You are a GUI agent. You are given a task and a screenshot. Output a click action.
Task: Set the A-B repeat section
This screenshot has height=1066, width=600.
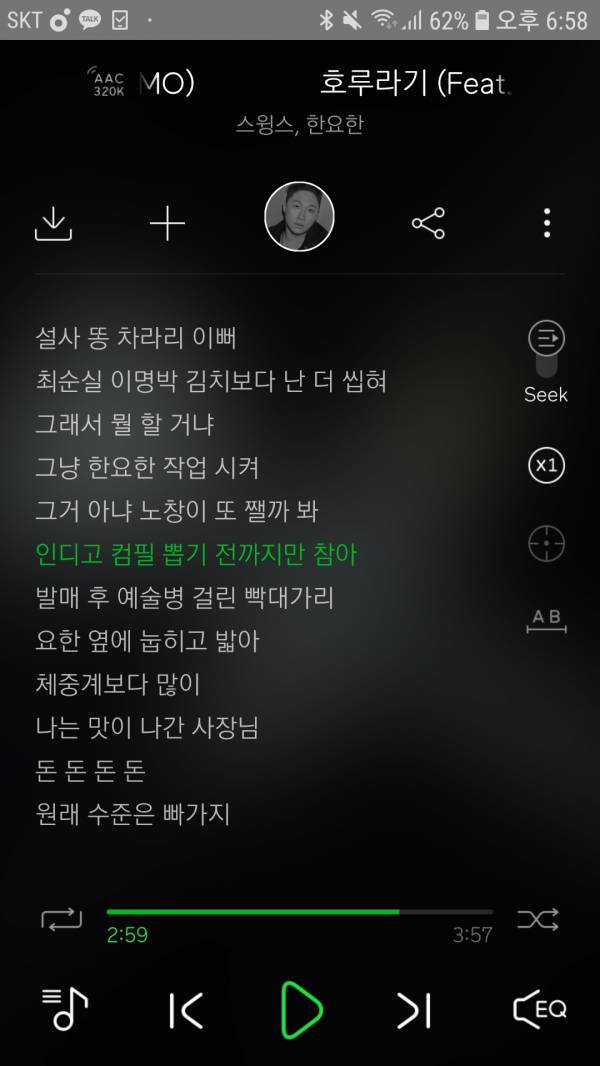coord(546,620)
